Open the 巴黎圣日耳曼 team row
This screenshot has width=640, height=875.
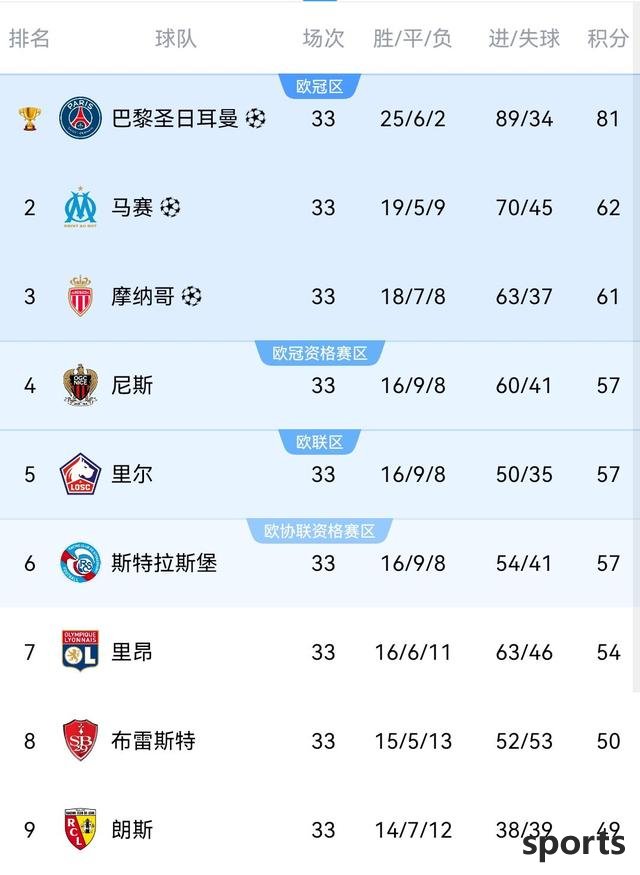coord(175,119)
